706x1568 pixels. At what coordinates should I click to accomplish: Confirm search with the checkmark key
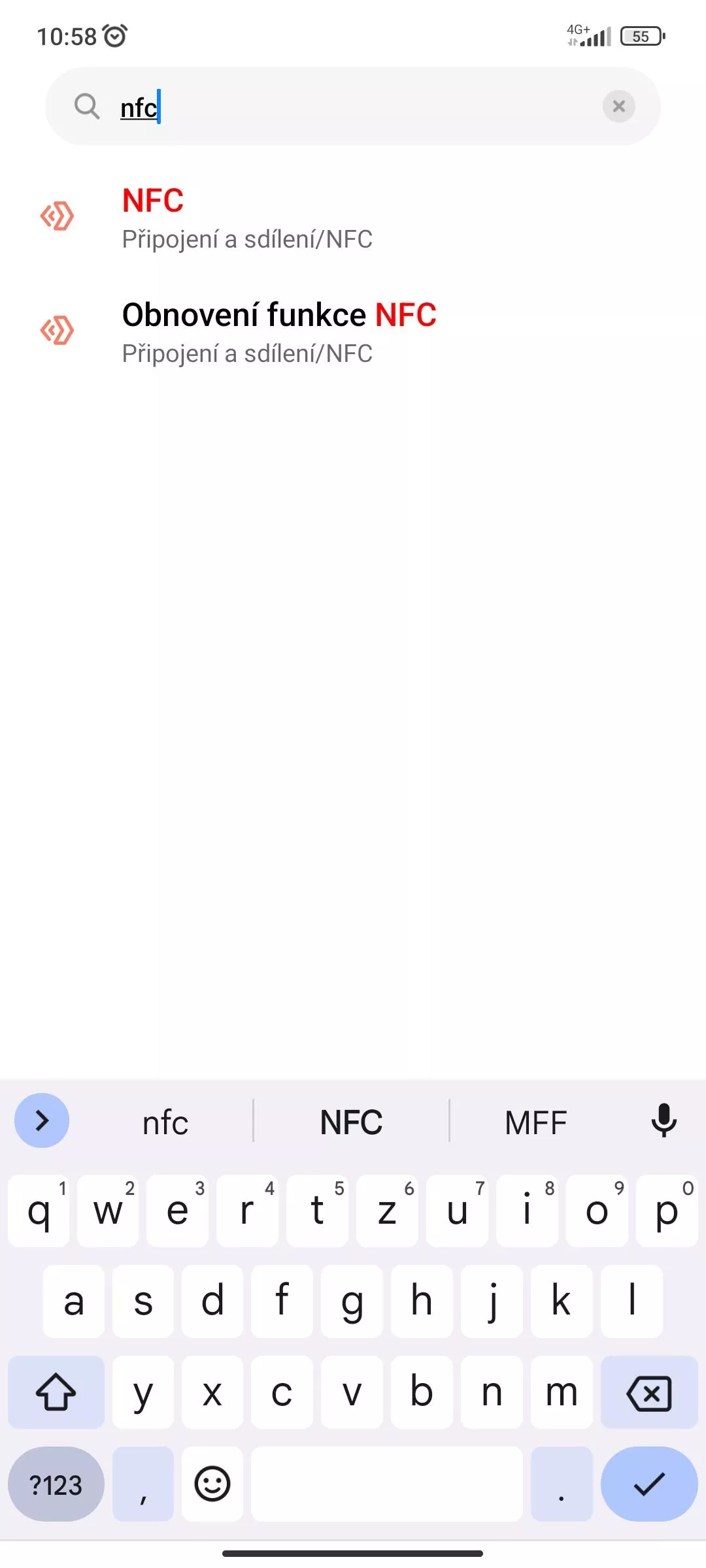(x=649, y=1484)
